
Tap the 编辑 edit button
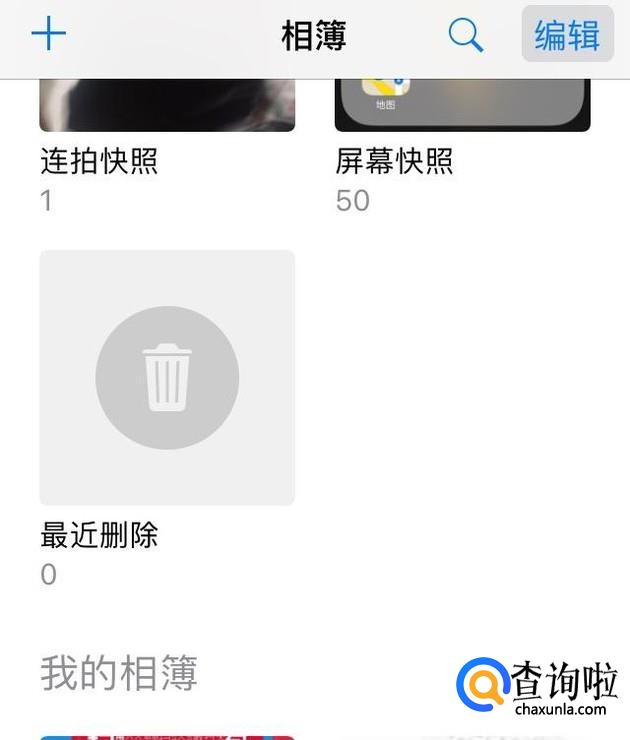pos(567,36)
